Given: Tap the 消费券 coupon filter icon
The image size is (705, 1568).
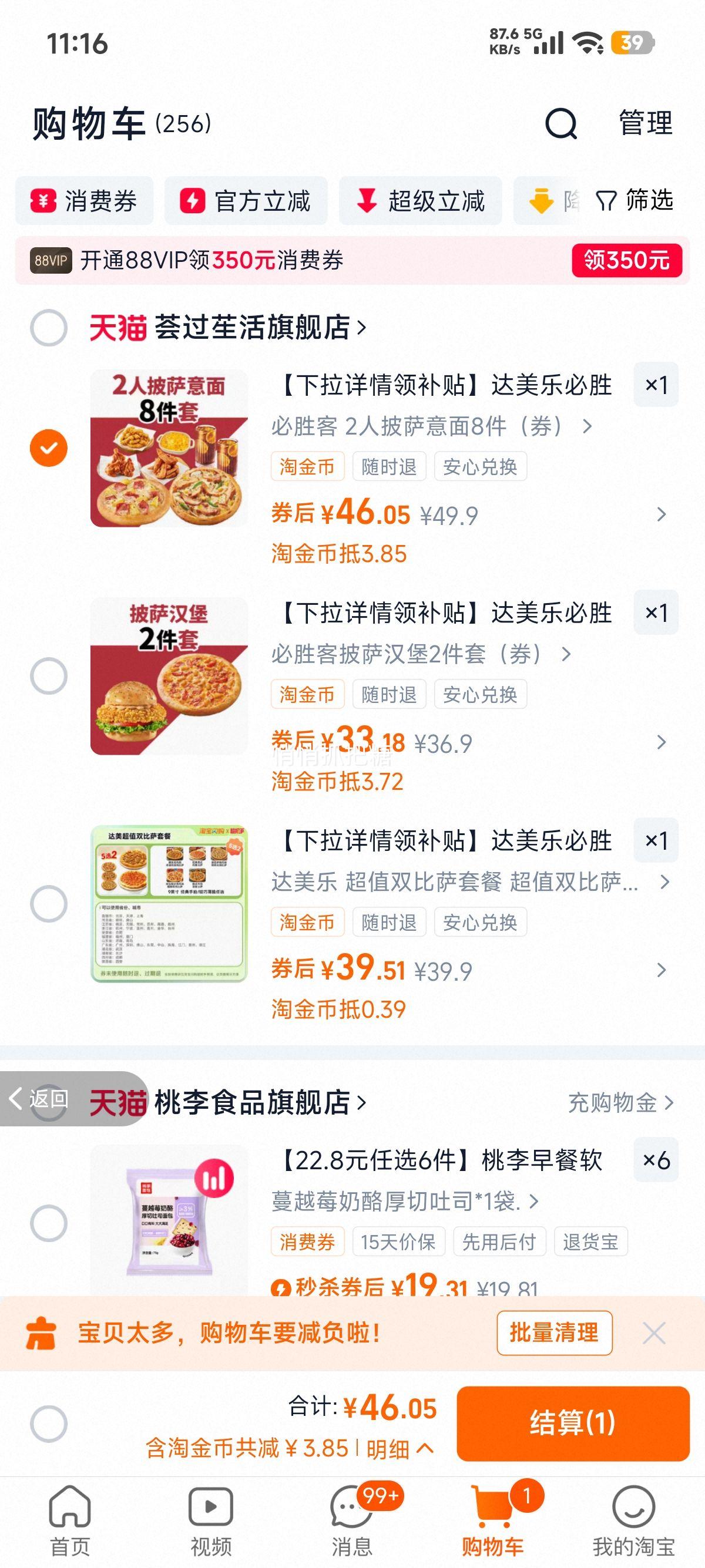Looking at the screenshot, I should click(x=43, y=201).
